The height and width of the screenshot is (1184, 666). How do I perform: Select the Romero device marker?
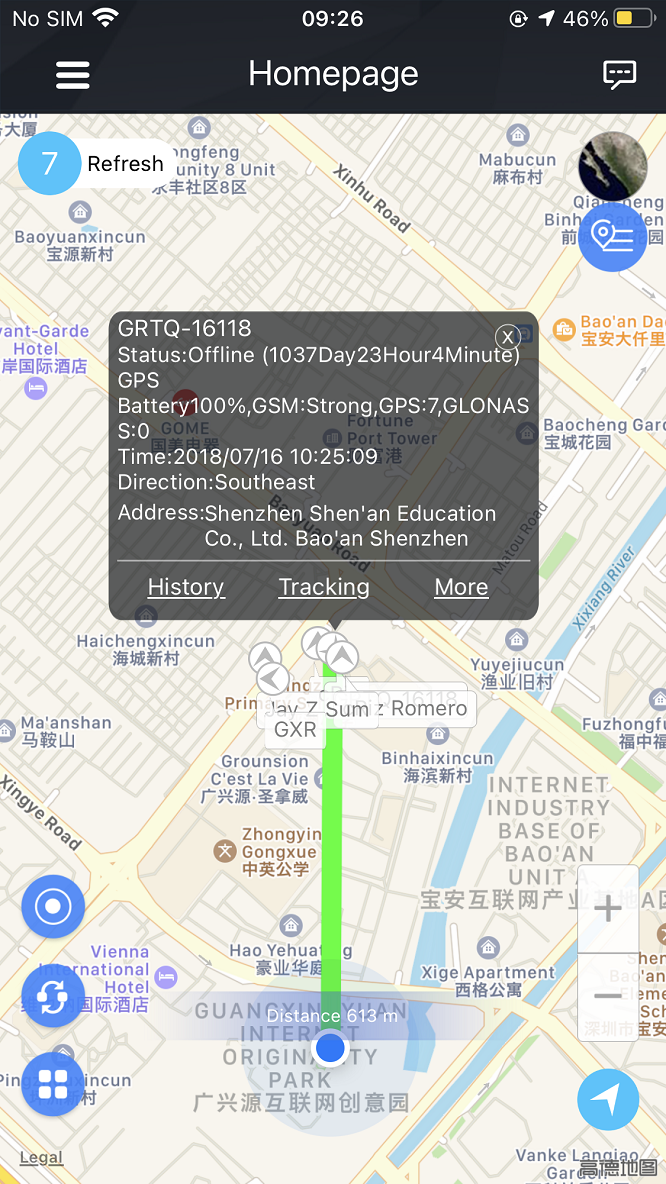[429, 708]
